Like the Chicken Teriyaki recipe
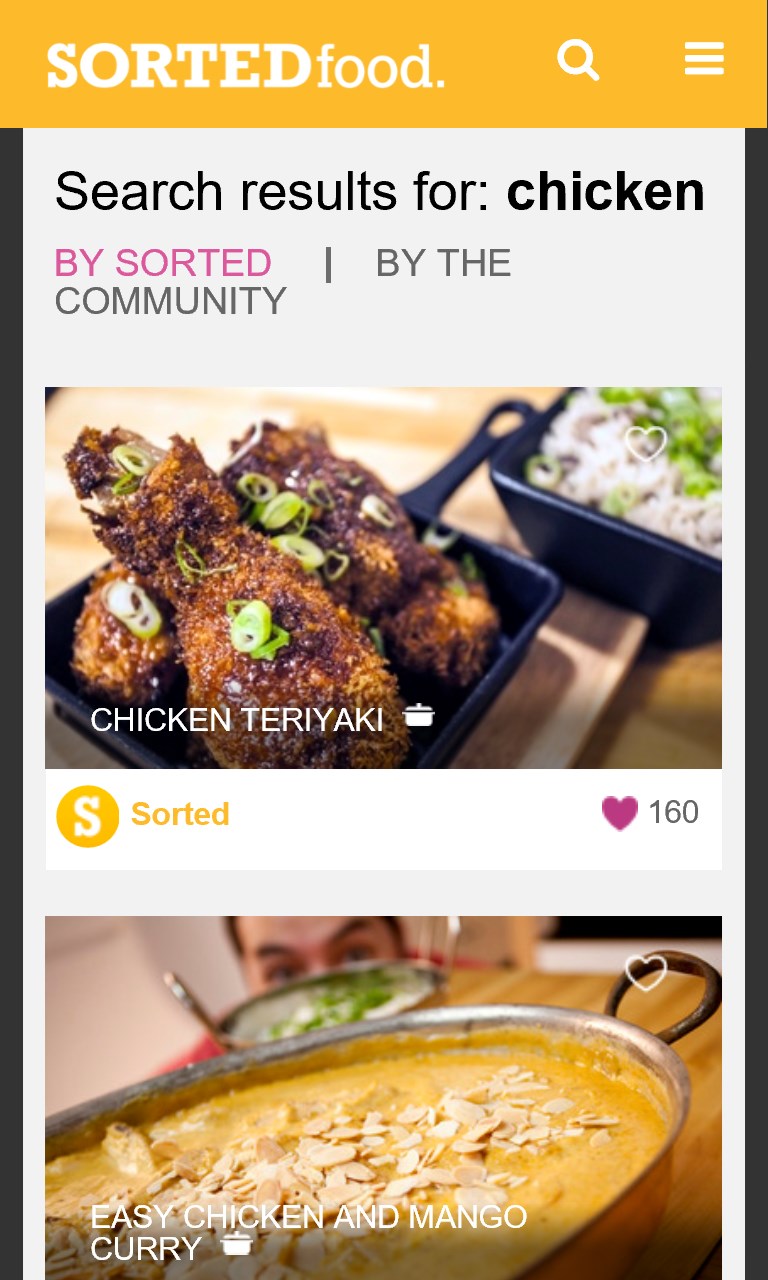 645,442
